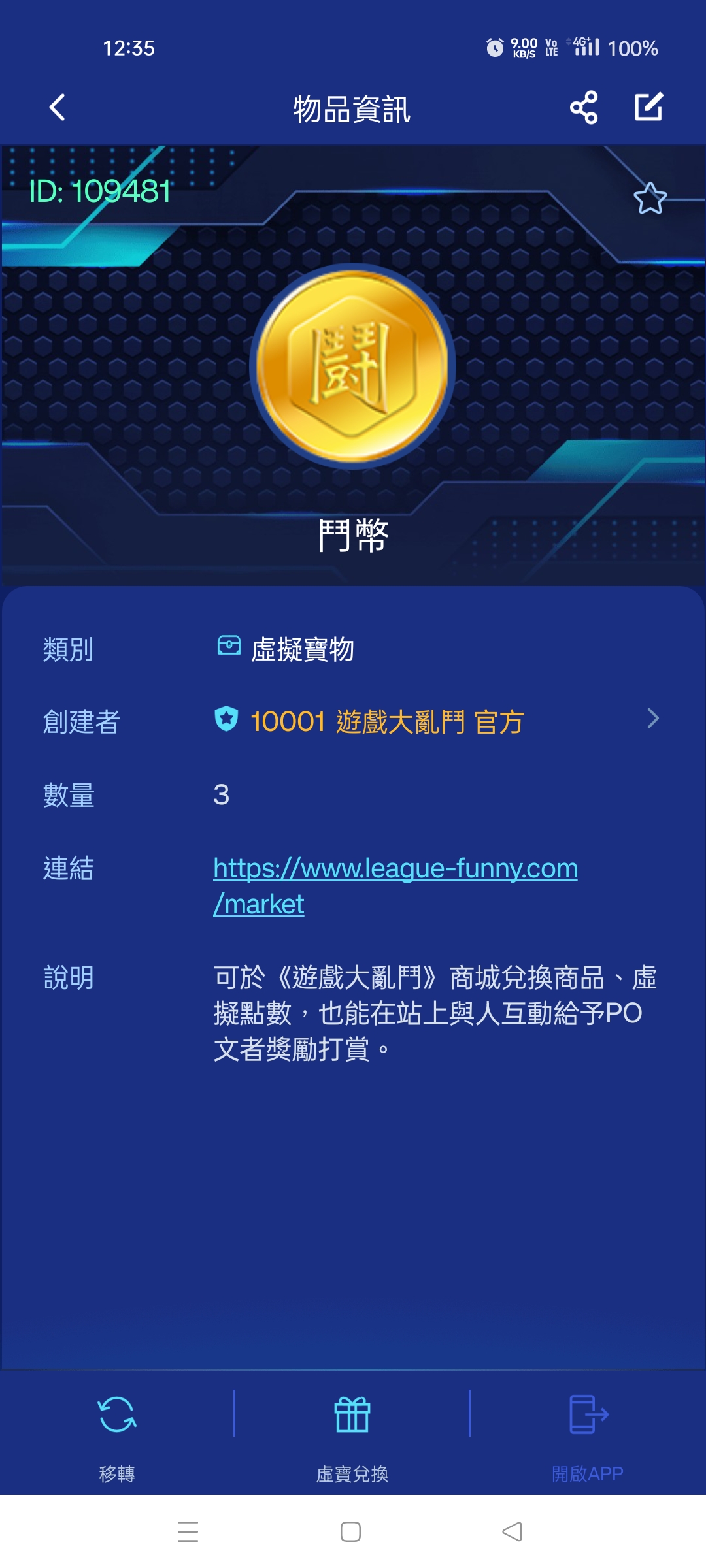The width and height of the screenshot is (706, 1568).
Task: Open the edit icon in the top bar
Action: (x=649, y=107)
